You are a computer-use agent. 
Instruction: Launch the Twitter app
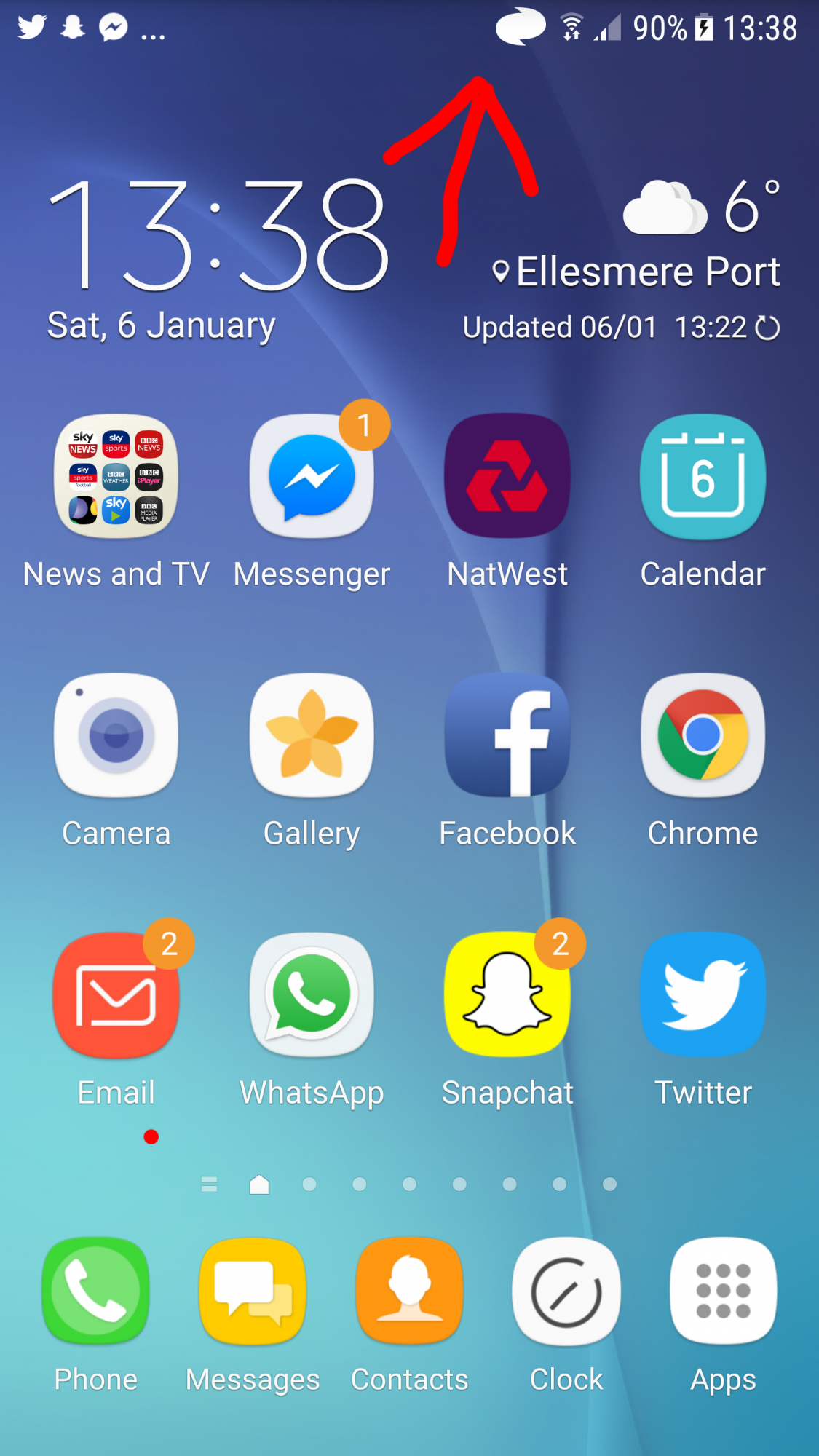pos(703,995)
